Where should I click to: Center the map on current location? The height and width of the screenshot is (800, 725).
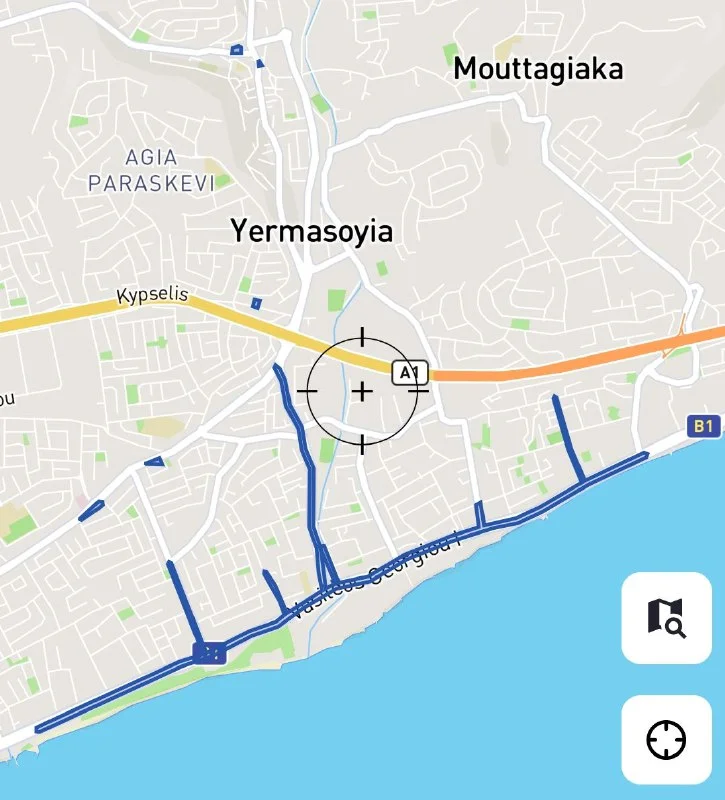[666, 740]
